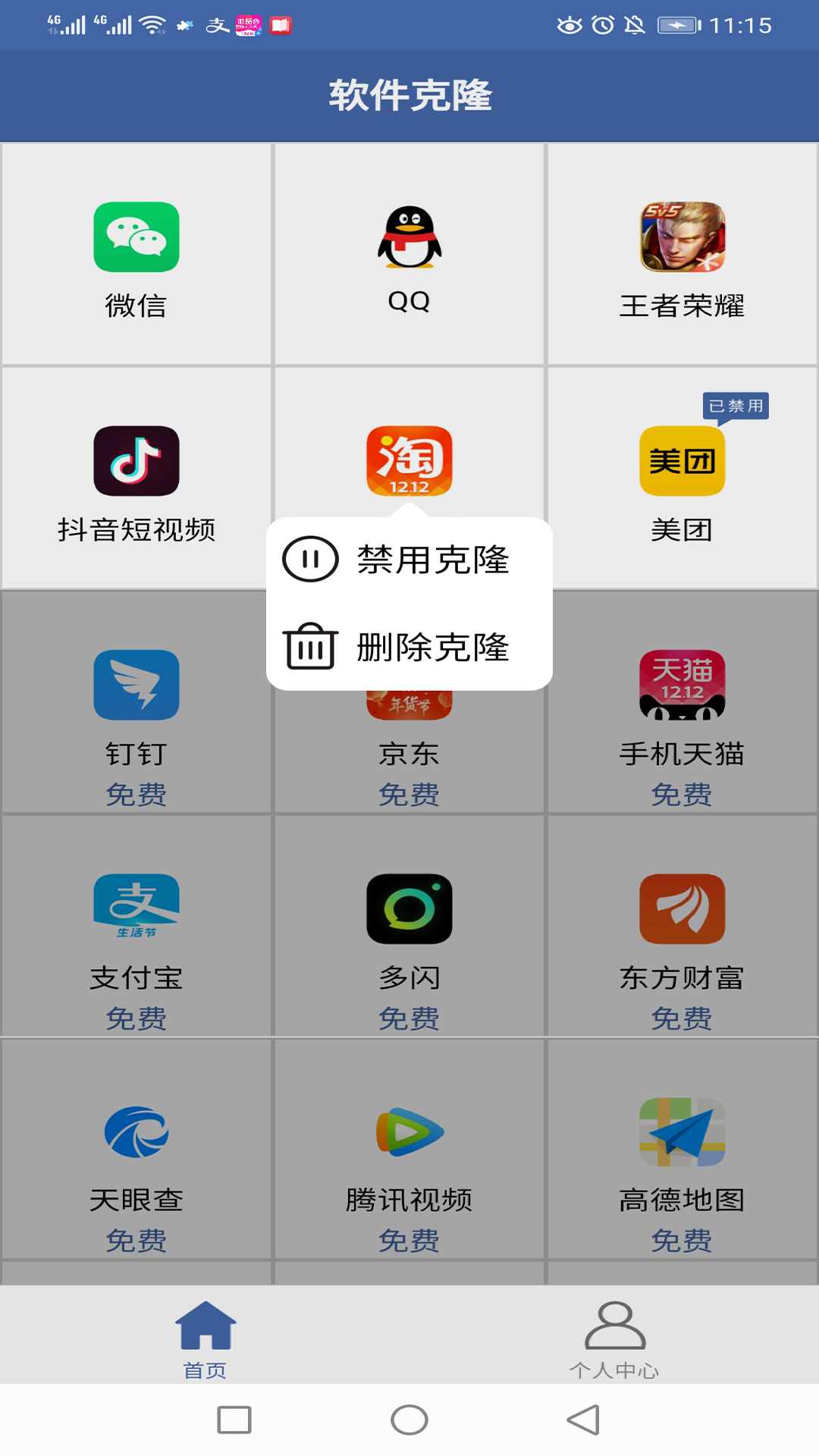Image resolution: width=819 pixels, height=1456 pixels.
Task: Select the 手机天猫 app icon
Action: (682, 686)
